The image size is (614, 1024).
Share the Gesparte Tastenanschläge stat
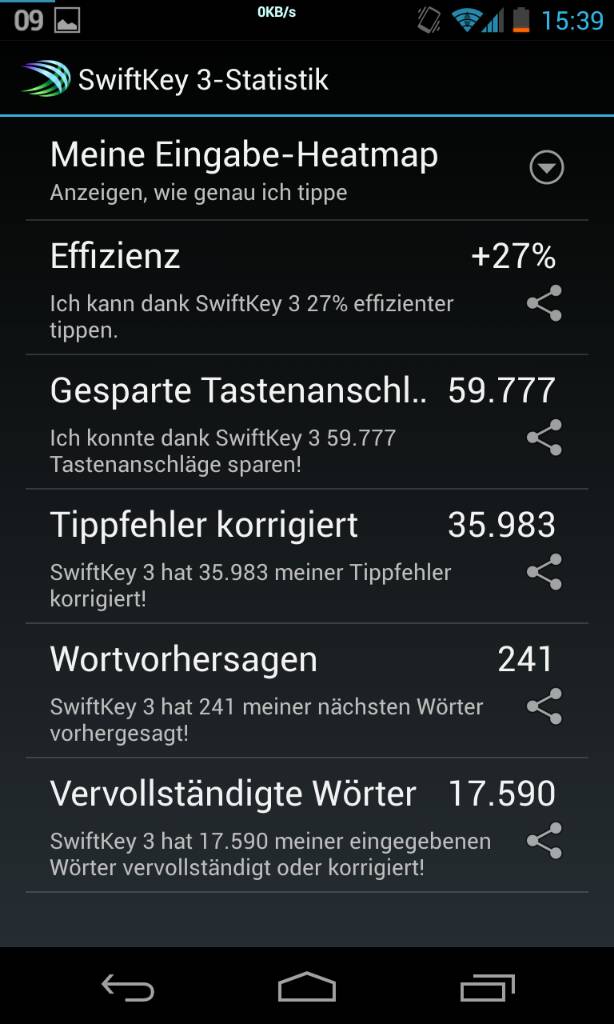point(545,438)
